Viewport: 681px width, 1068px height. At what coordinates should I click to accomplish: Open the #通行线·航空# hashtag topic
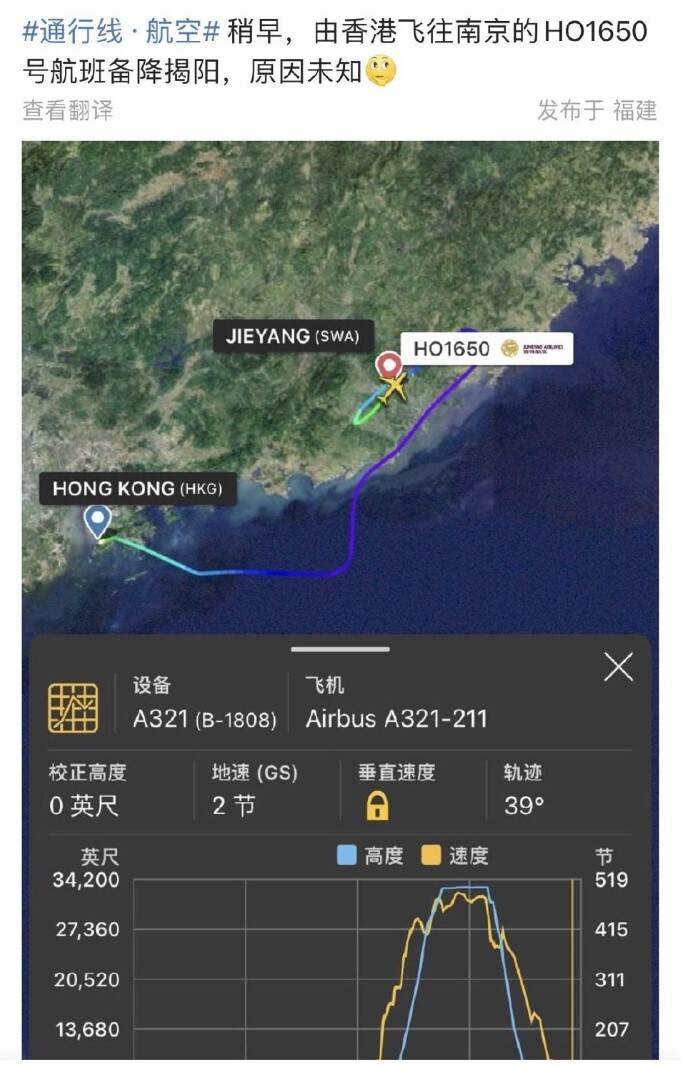point(121,32)
